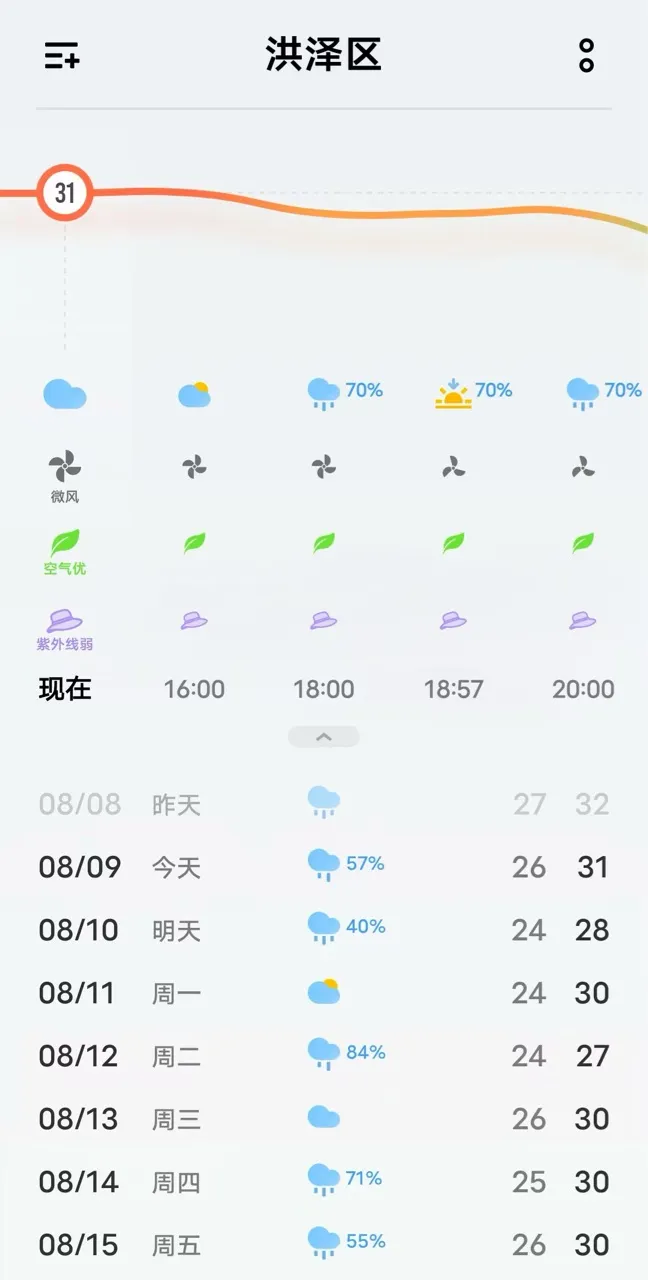
Task: Collapse the hourly details chevron
Action: [324, 737]
